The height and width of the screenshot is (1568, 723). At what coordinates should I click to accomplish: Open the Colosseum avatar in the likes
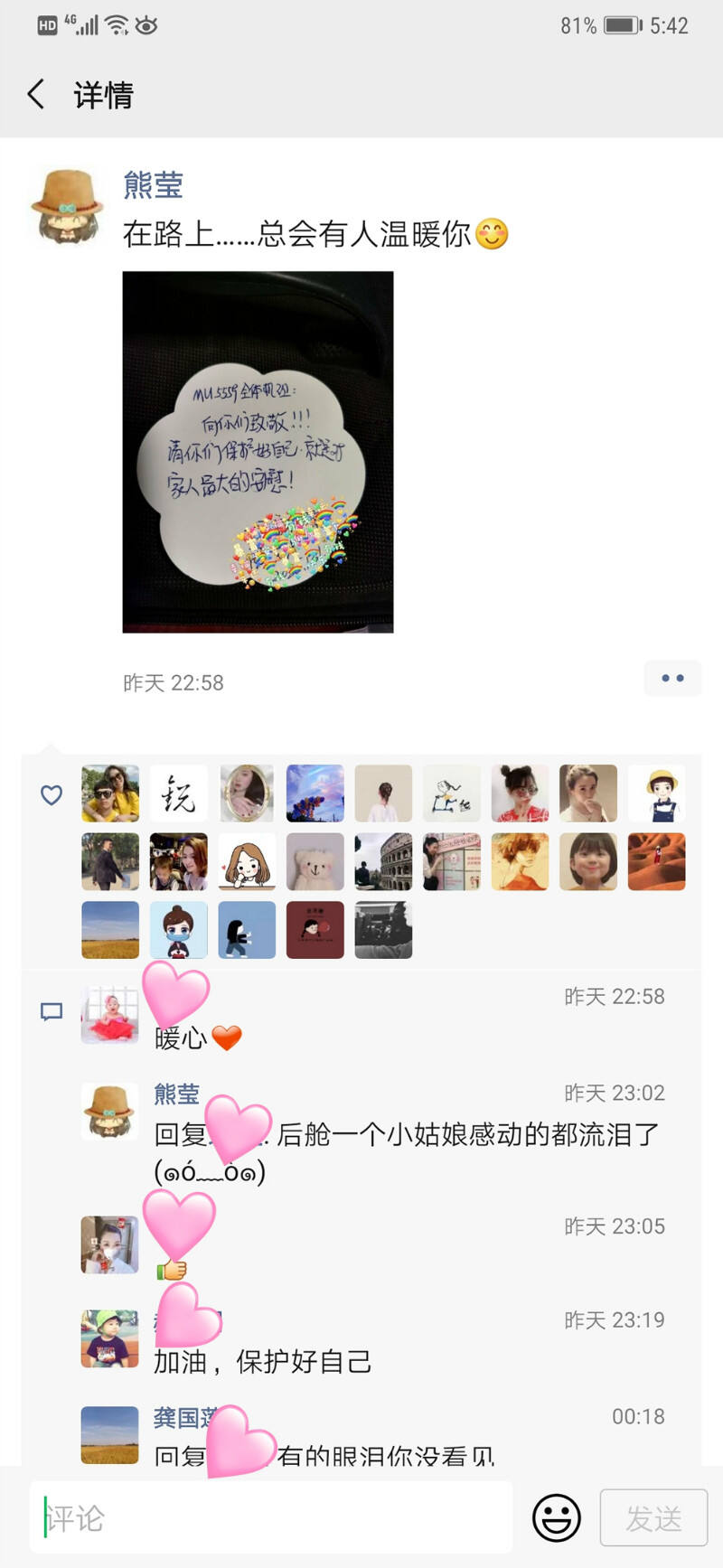383,861
